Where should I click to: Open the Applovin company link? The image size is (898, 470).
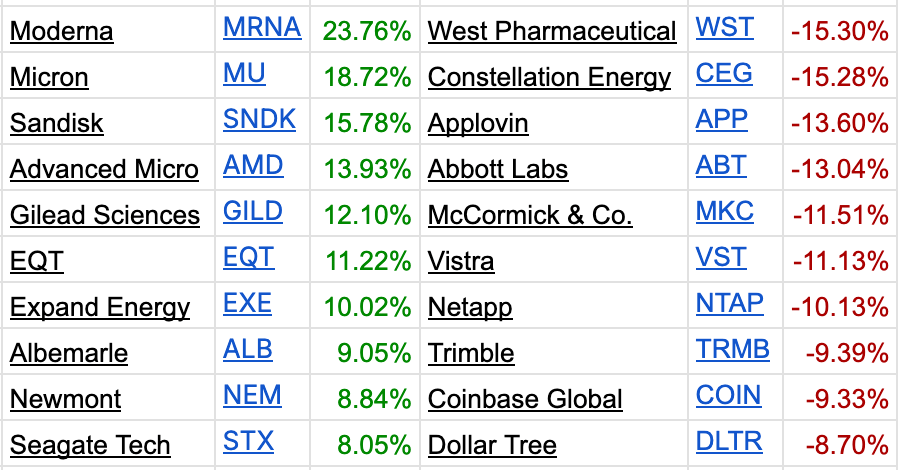478,124
